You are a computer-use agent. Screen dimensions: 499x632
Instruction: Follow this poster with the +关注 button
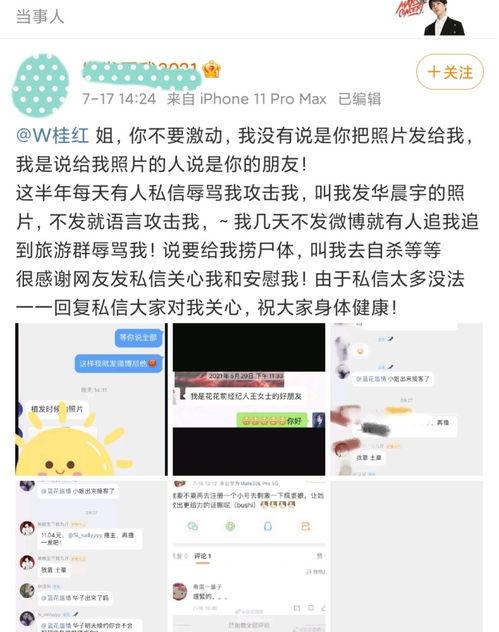click(x=450, y=72)
